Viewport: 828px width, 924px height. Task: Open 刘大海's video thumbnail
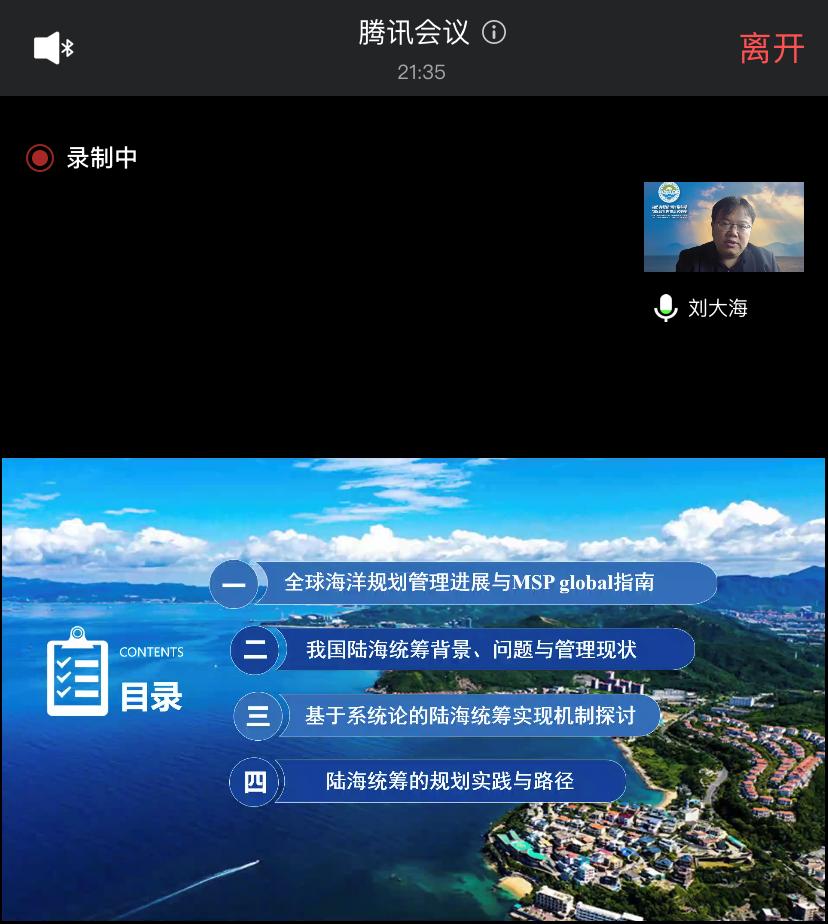723,227
